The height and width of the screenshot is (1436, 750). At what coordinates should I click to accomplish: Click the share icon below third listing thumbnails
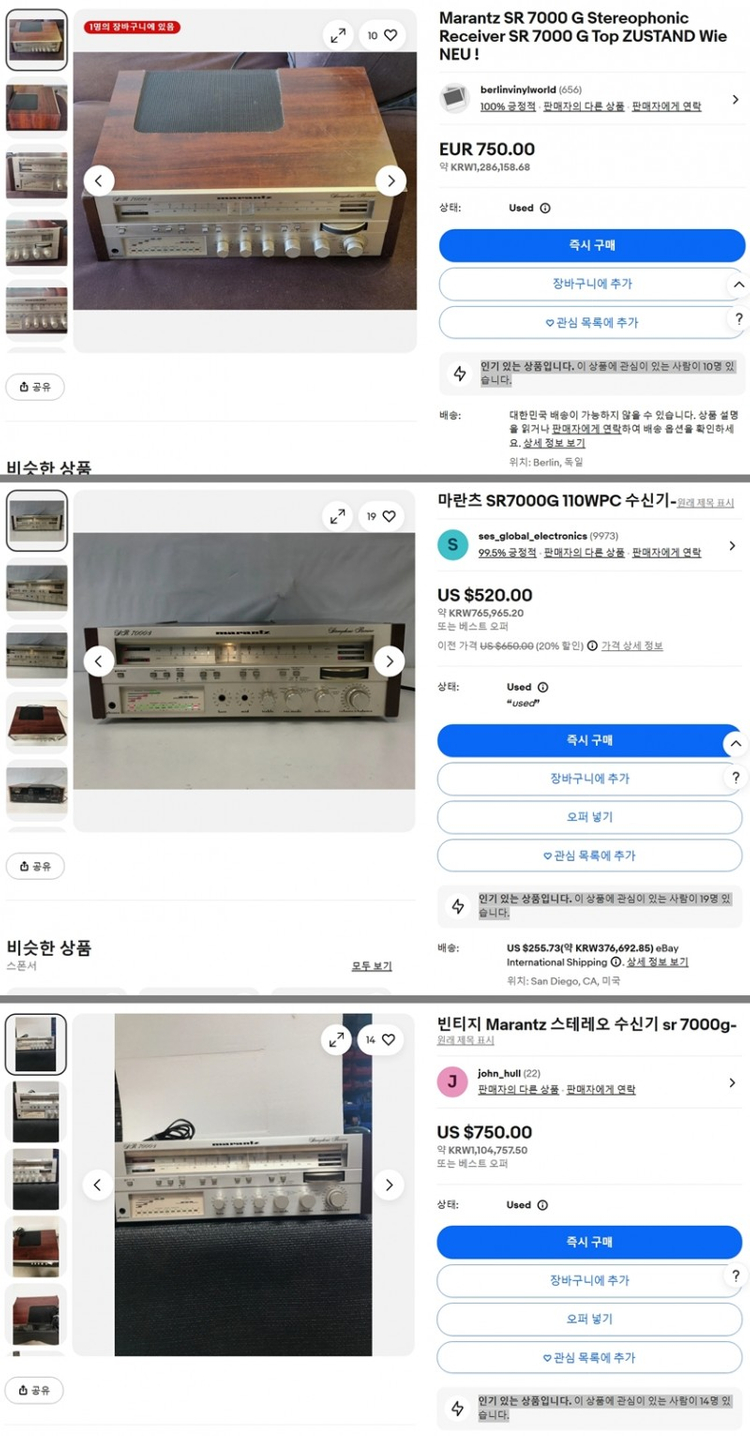coord(34,1390)
